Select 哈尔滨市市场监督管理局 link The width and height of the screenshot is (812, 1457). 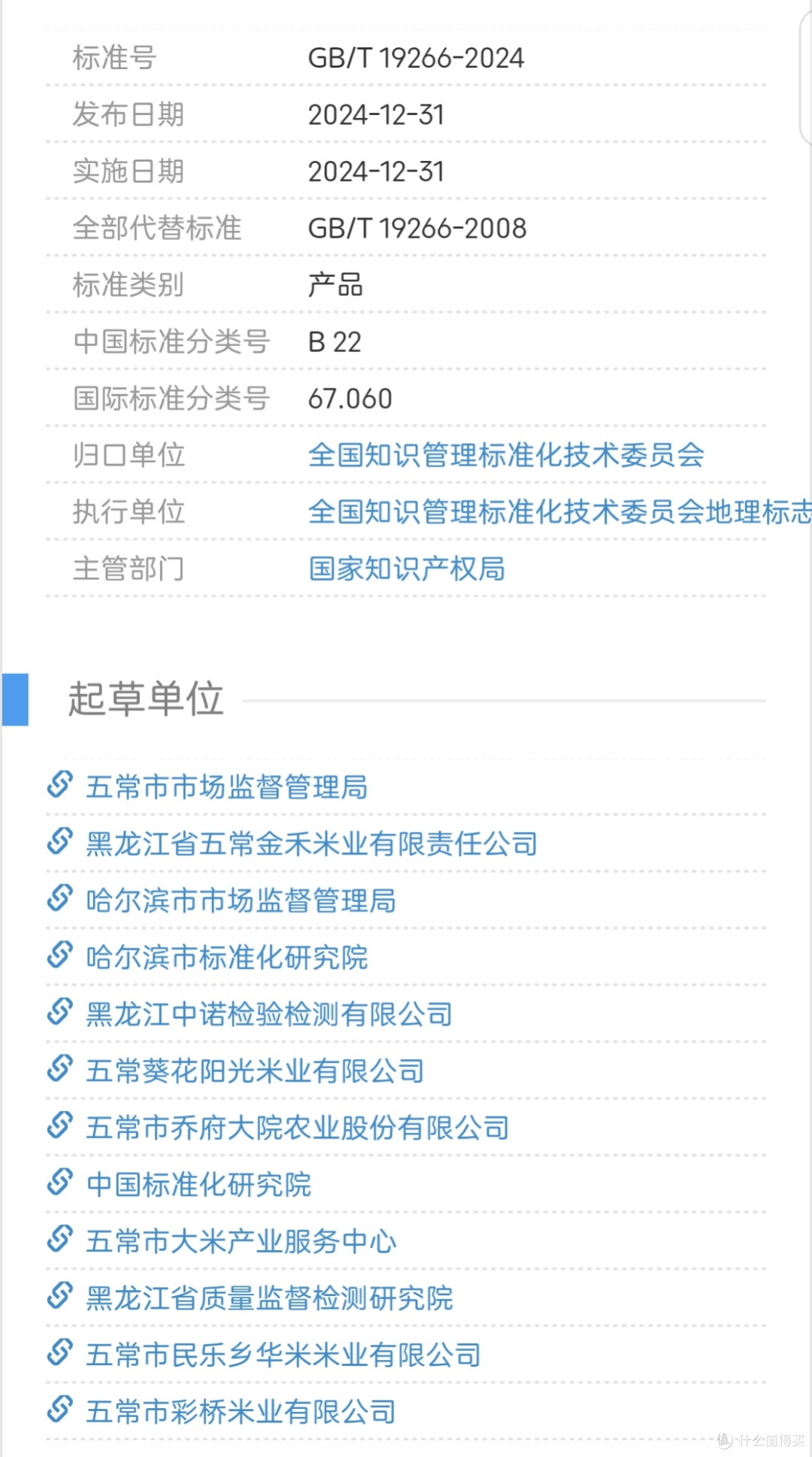click(241, 900)
